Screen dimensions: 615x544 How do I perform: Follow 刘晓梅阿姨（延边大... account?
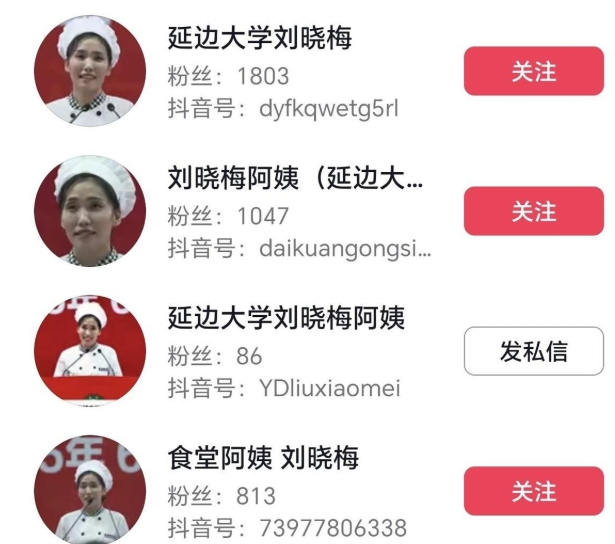[x=534, y=212]
